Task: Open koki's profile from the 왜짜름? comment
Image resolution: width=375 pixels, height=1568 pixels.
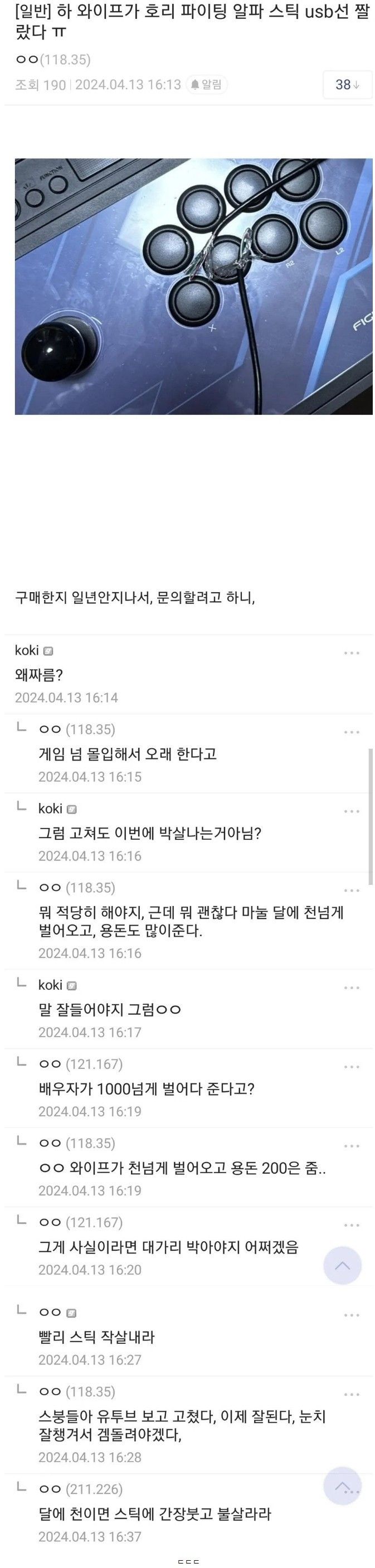Action: click(x=27, y=651)
